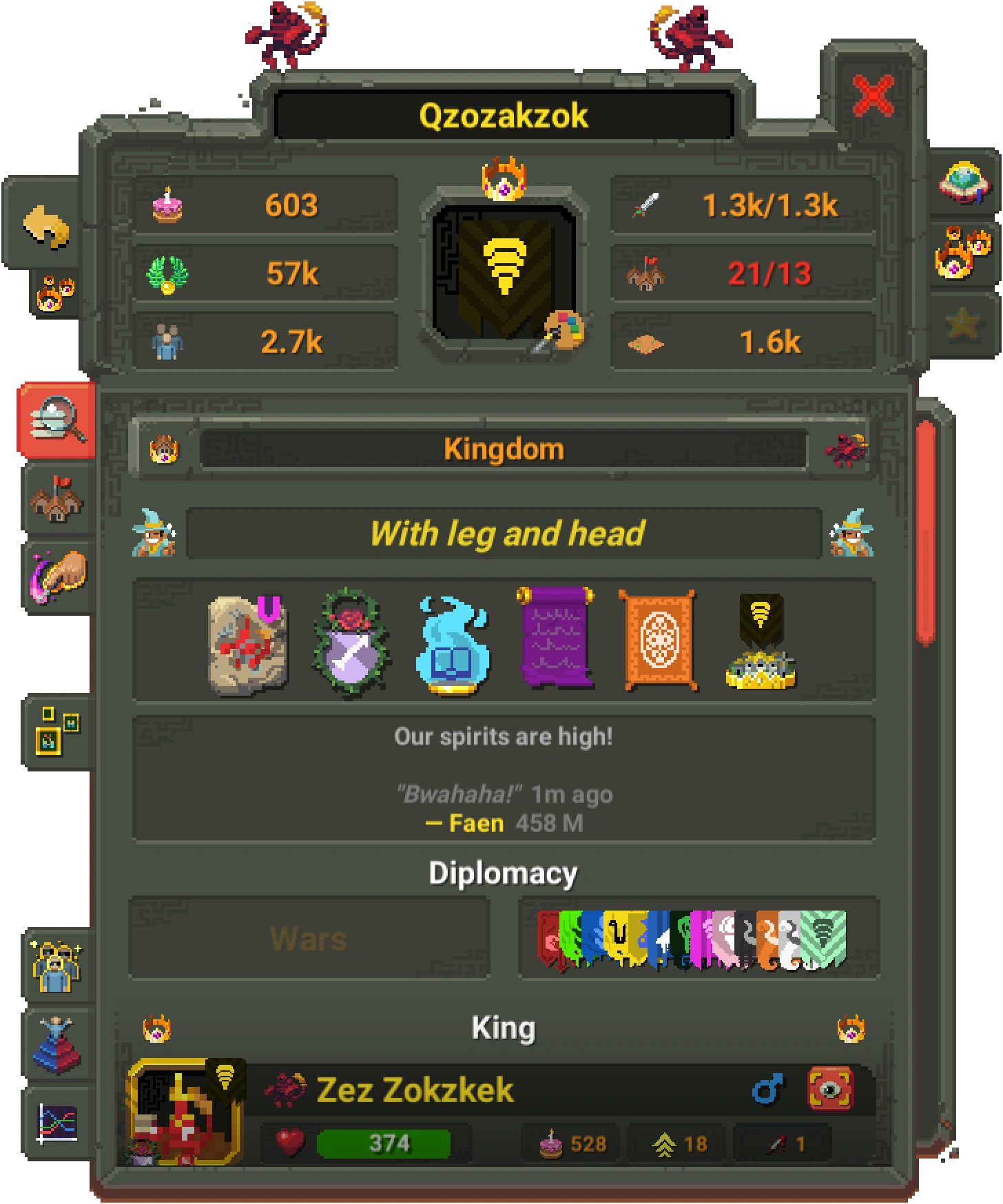Open the Wars diplomacy button
This screenshot has width=1003, height=1204.
pos(309,938)
